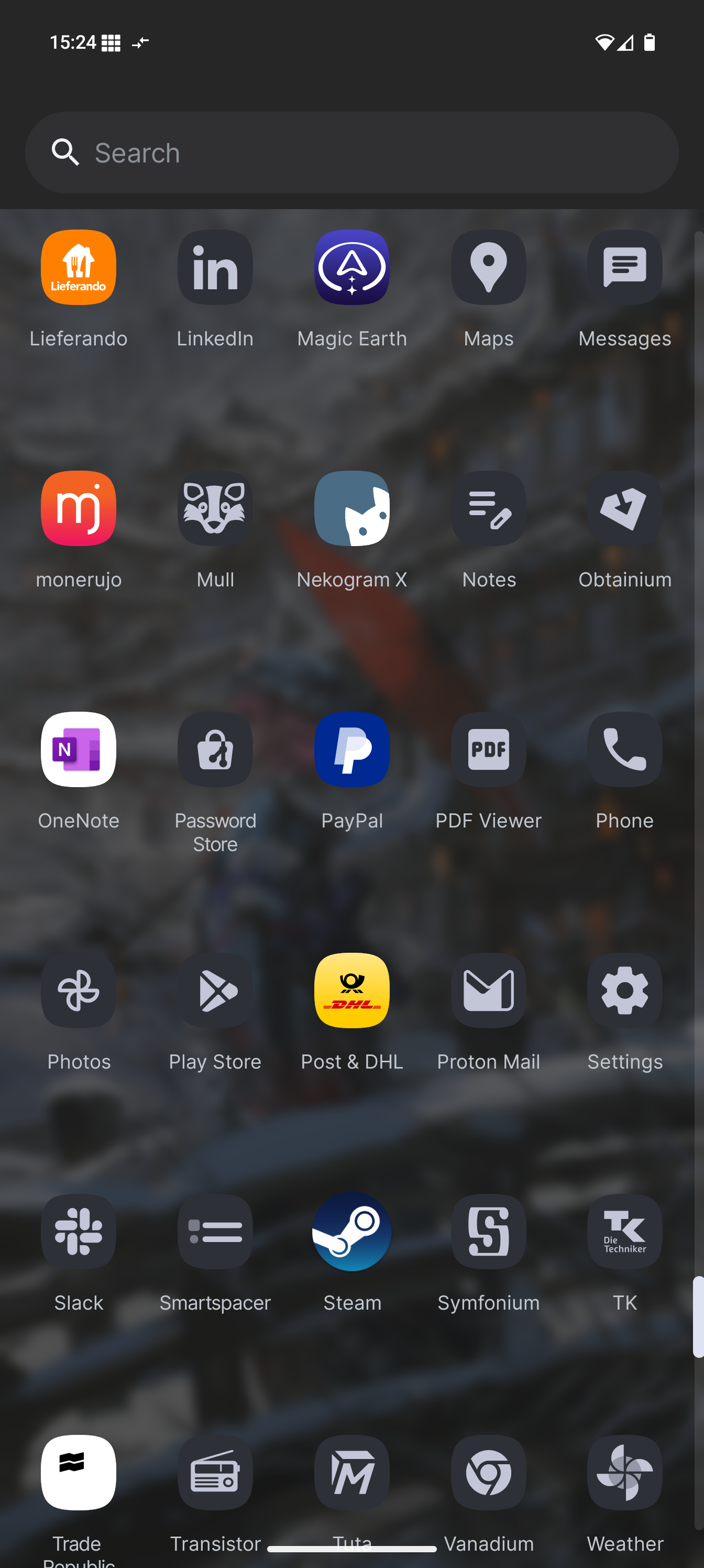
Task: Open device Settings
Action: pyautogui.click(x=624, y=990)
